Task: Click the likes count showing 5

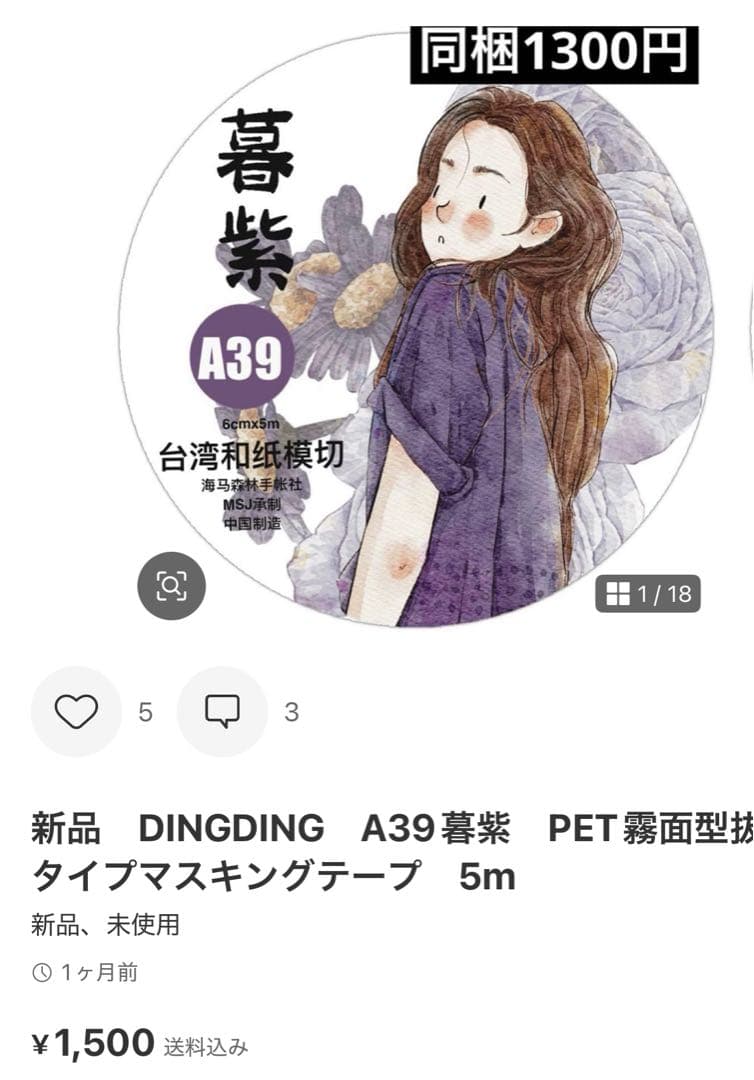Action: 144,713
